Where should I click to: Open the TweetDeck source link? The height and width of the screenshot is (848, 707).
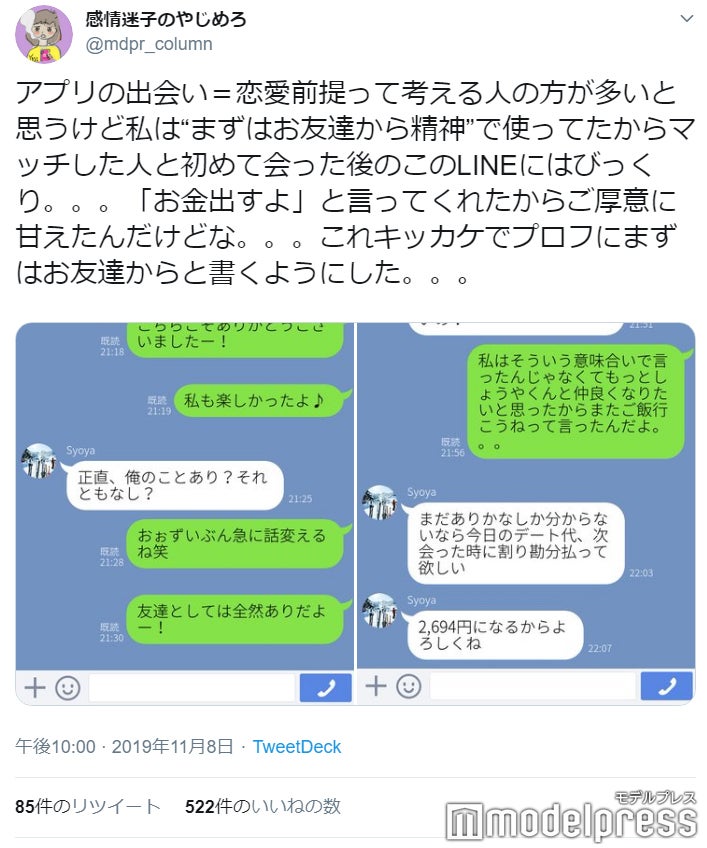(x=297, y=746)
